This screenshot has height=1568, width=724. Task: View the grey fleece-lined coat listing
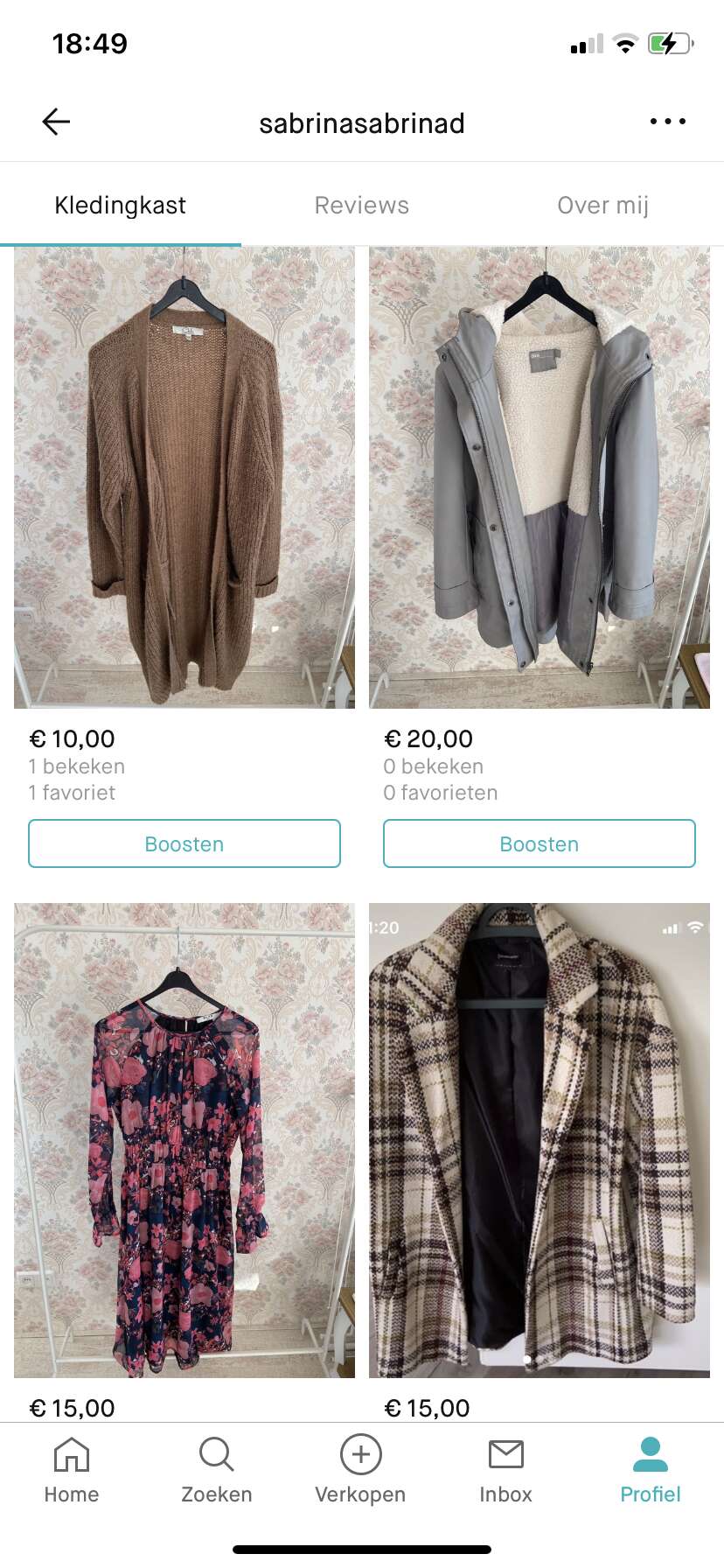click(540, 478)
